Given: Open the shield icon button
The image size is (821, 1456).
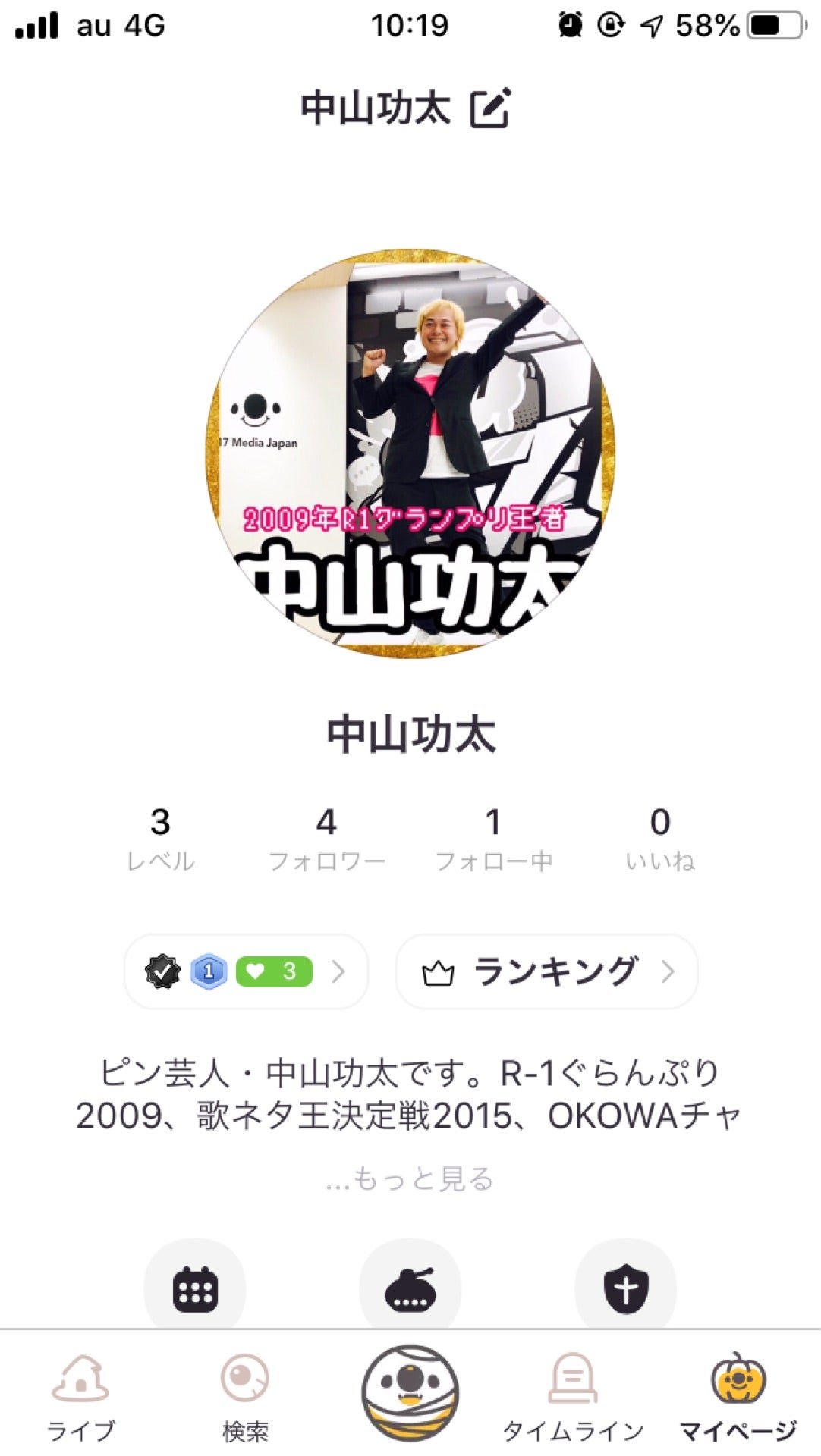Looking at the screenshot, I should point(625,1288).
